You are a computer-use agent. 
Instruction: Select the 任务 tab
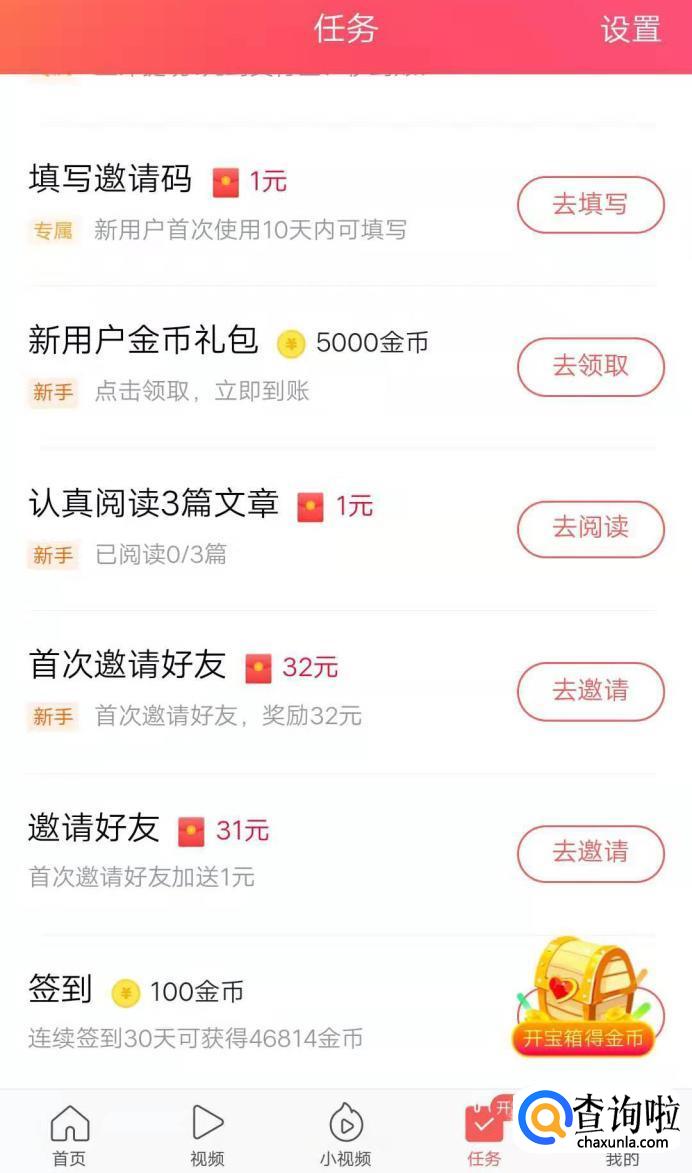pyautogui.click(x=484, y=1135)
